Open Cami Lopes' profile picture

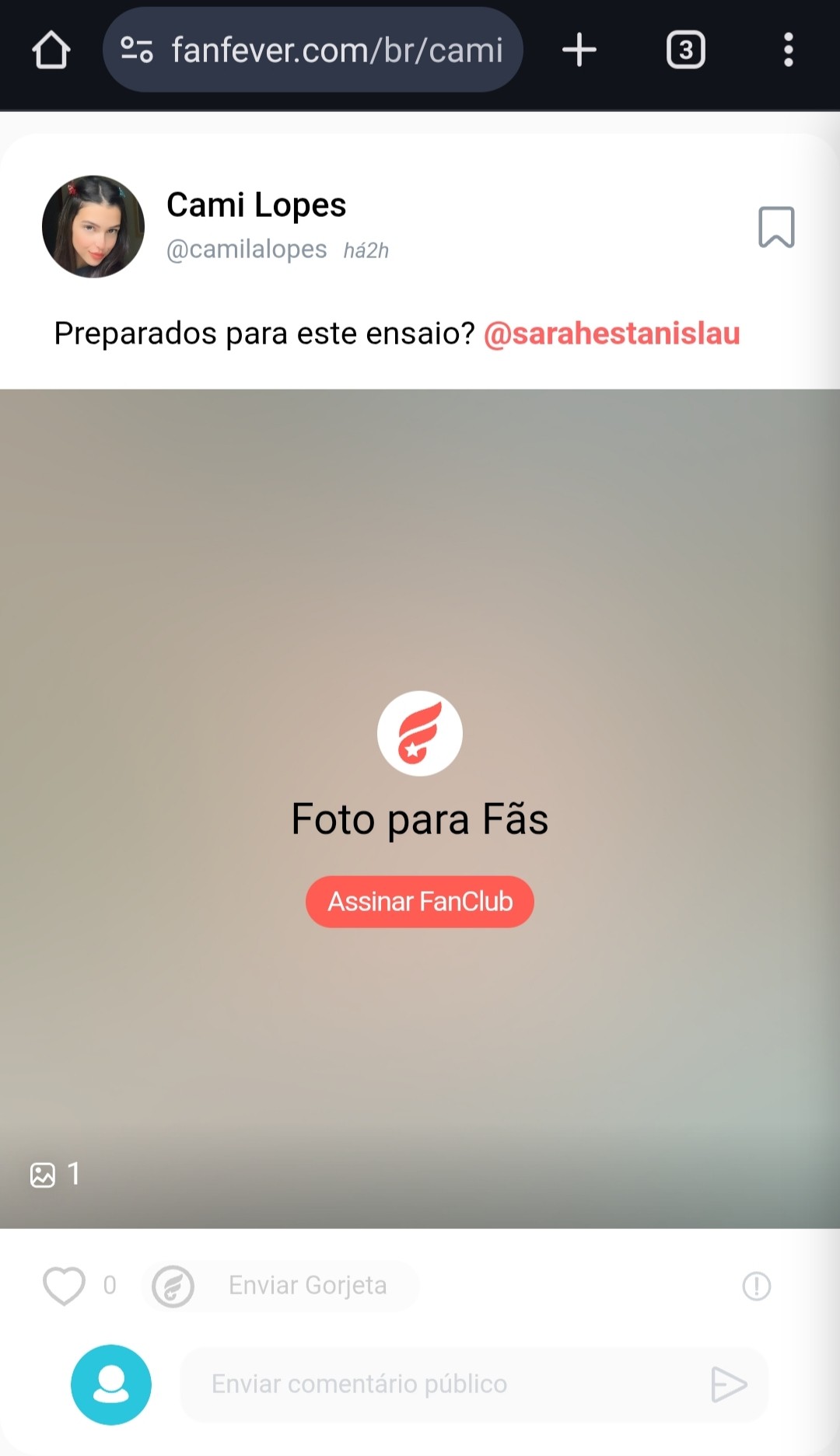[x=93, y=226]
